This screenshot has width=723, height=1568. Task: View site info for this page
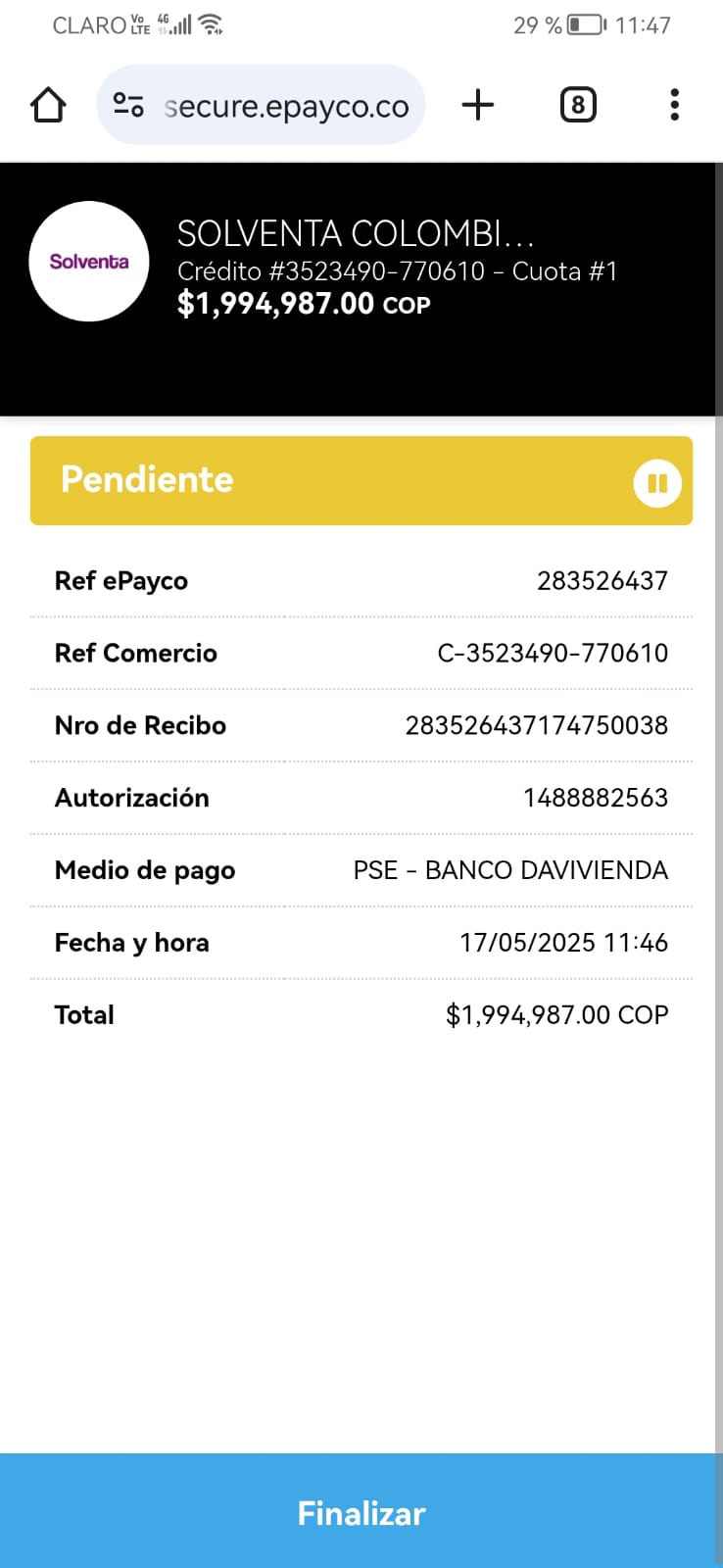click(x=128, y=105)
